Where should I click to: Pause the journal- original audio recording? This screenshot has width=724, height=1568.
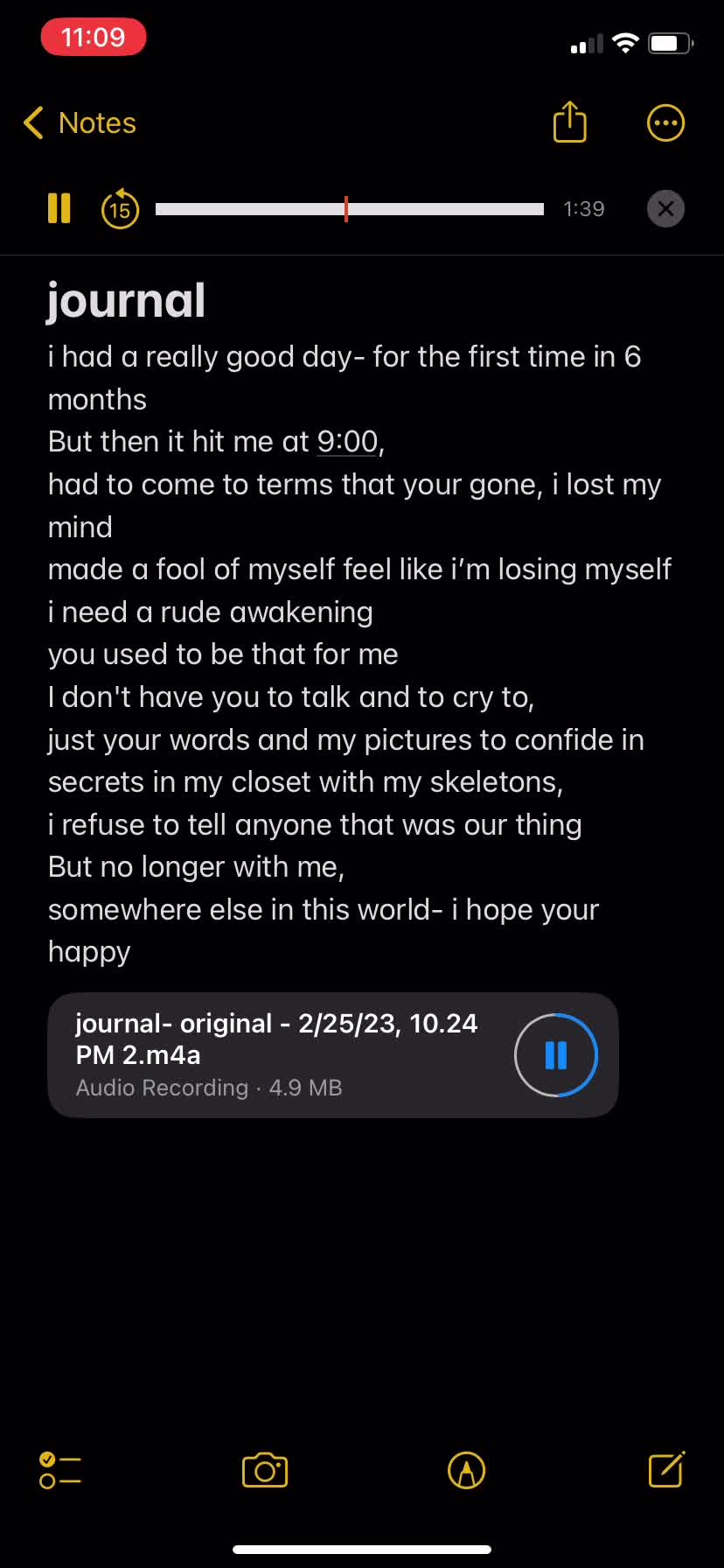point(556,1055)
